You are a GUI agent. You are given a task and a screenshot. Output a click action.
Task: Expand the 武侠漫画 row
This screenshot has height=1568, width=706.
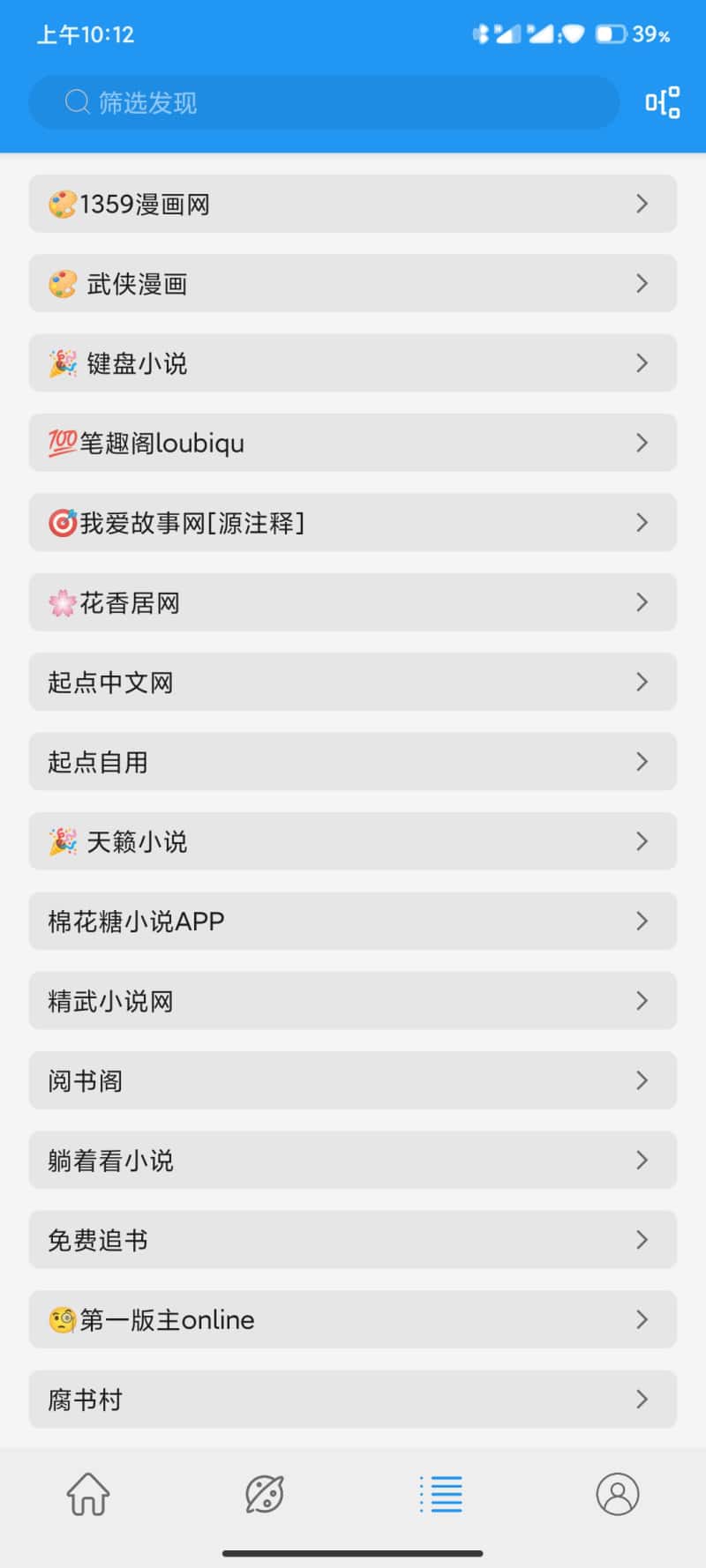point(352,284)
